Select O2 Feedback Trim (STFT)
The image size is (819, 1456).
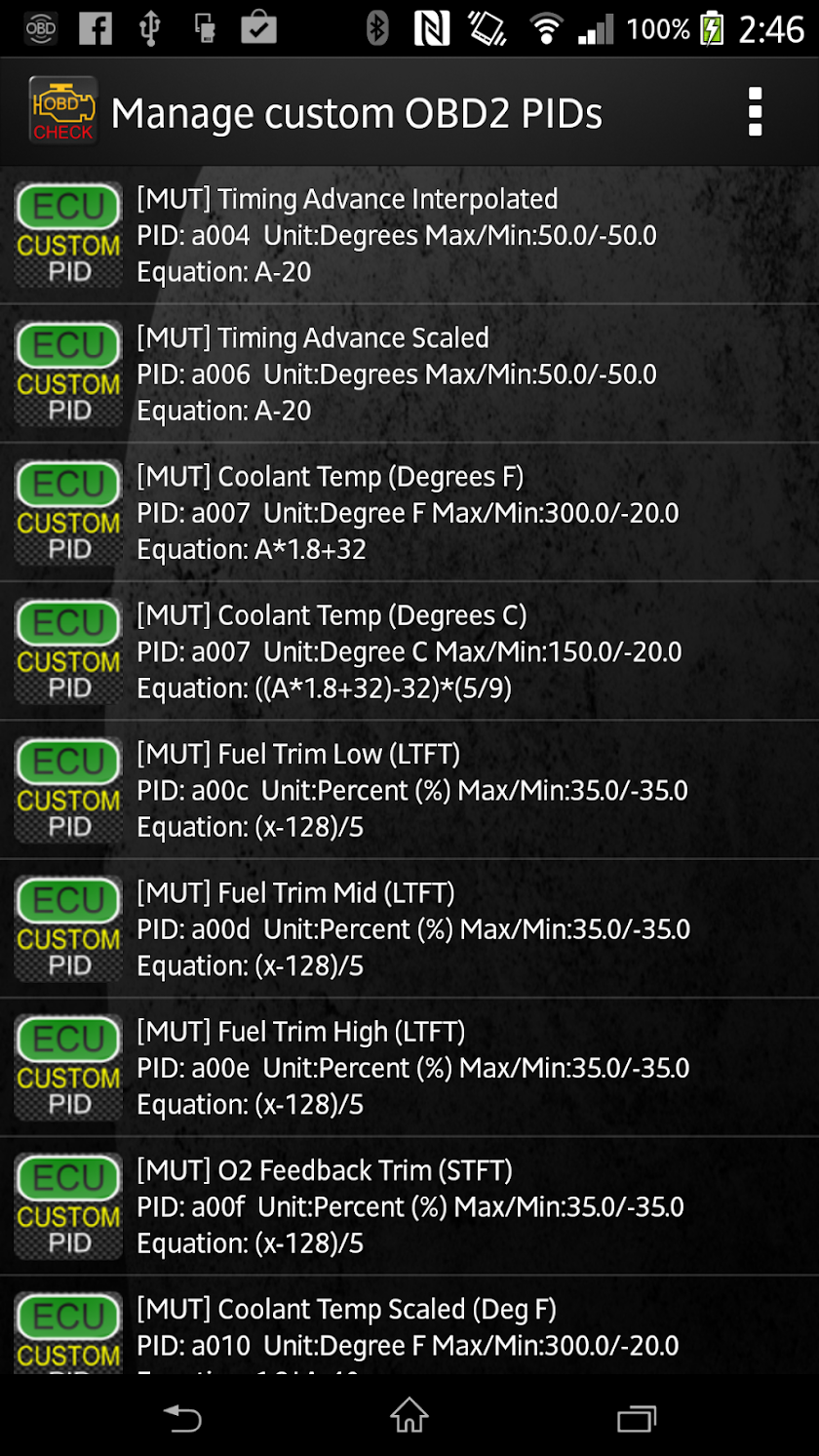point(409,1205)
